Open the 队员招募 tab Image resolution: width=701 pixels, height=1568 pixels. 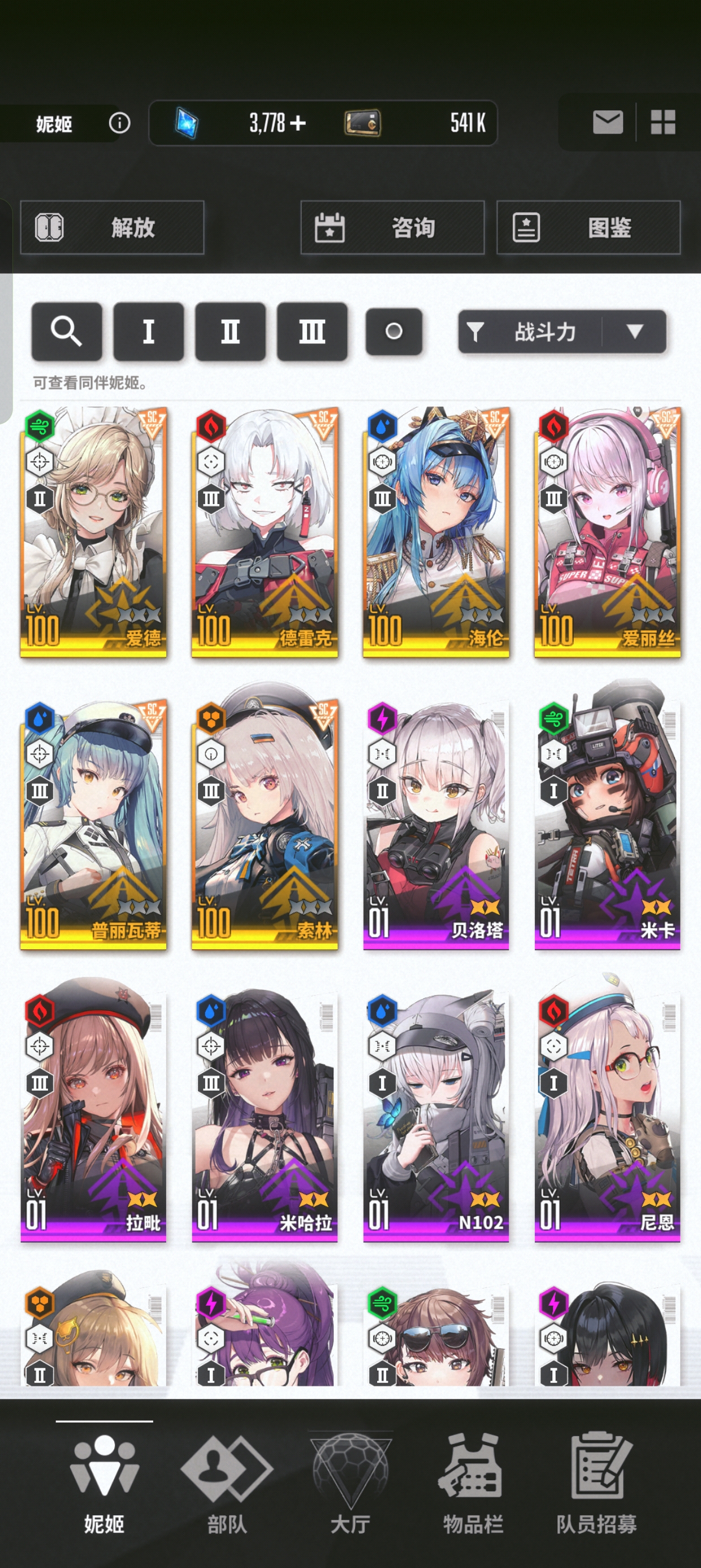pyautogui.click(x=596, y=1484)
